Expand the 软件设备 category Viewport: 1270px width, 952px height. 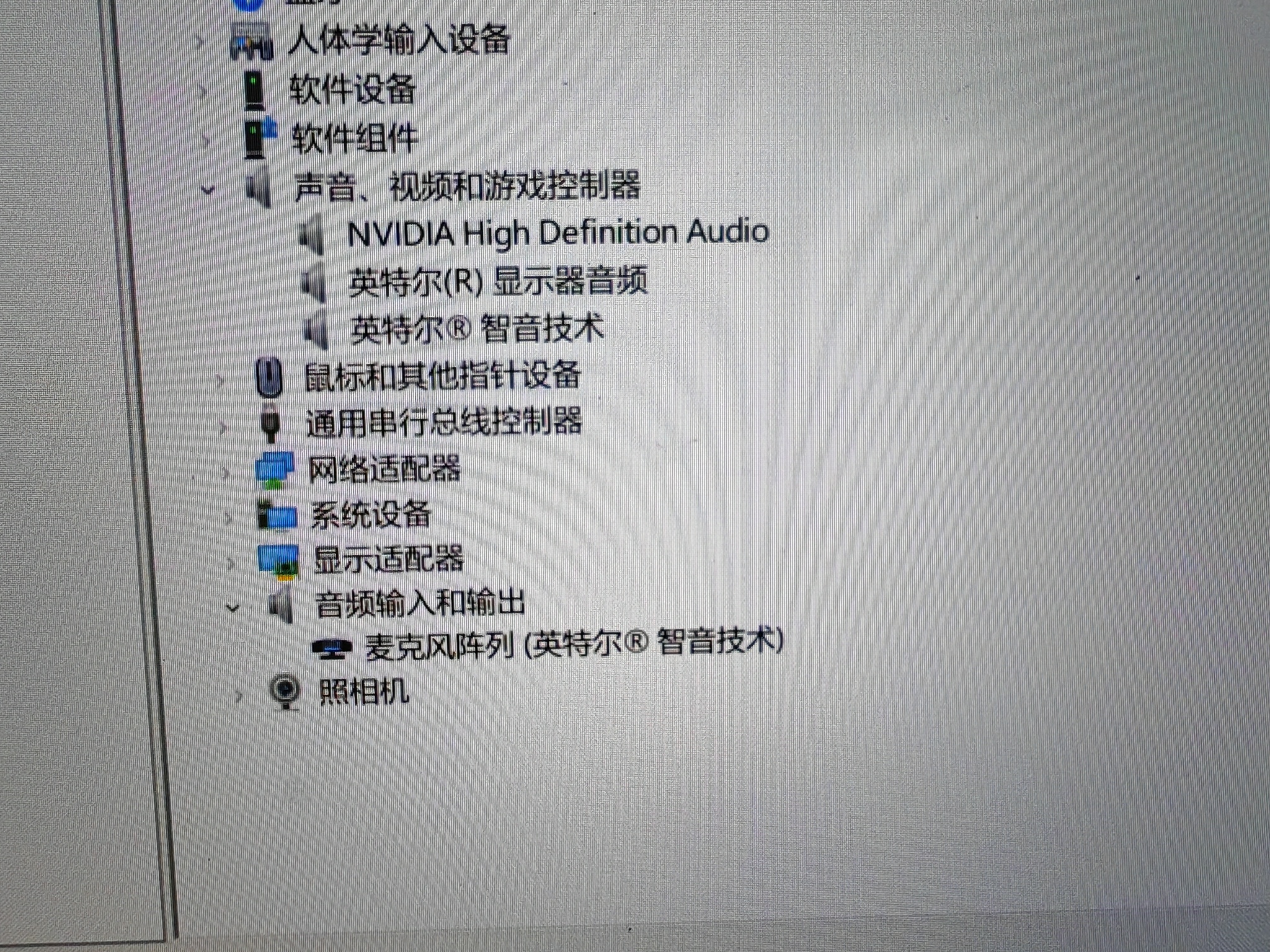click(x=203, y=92)
